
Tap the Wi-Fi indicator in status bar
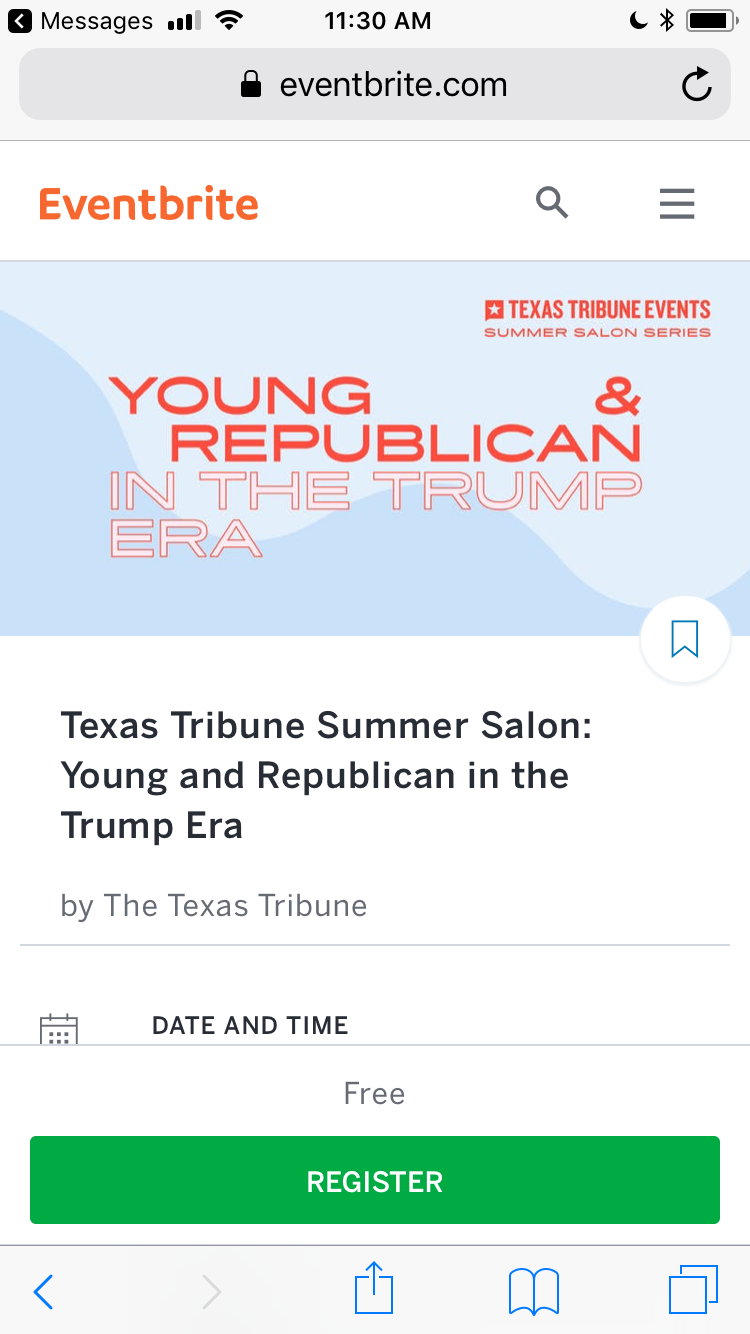(228, 18)
